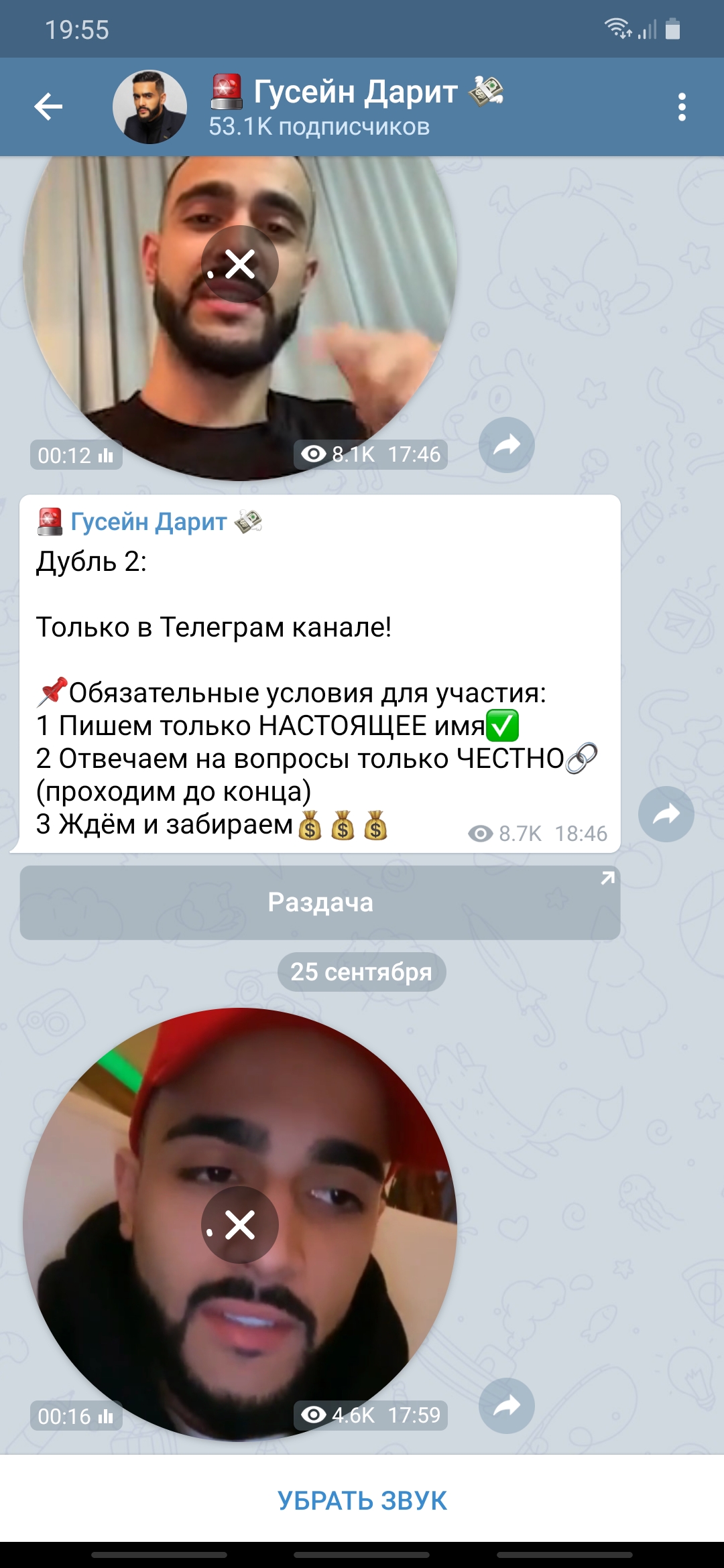Open the channel overflow menu
The height and width of the screenshot is (1568, 724).
tap(682, 107)
